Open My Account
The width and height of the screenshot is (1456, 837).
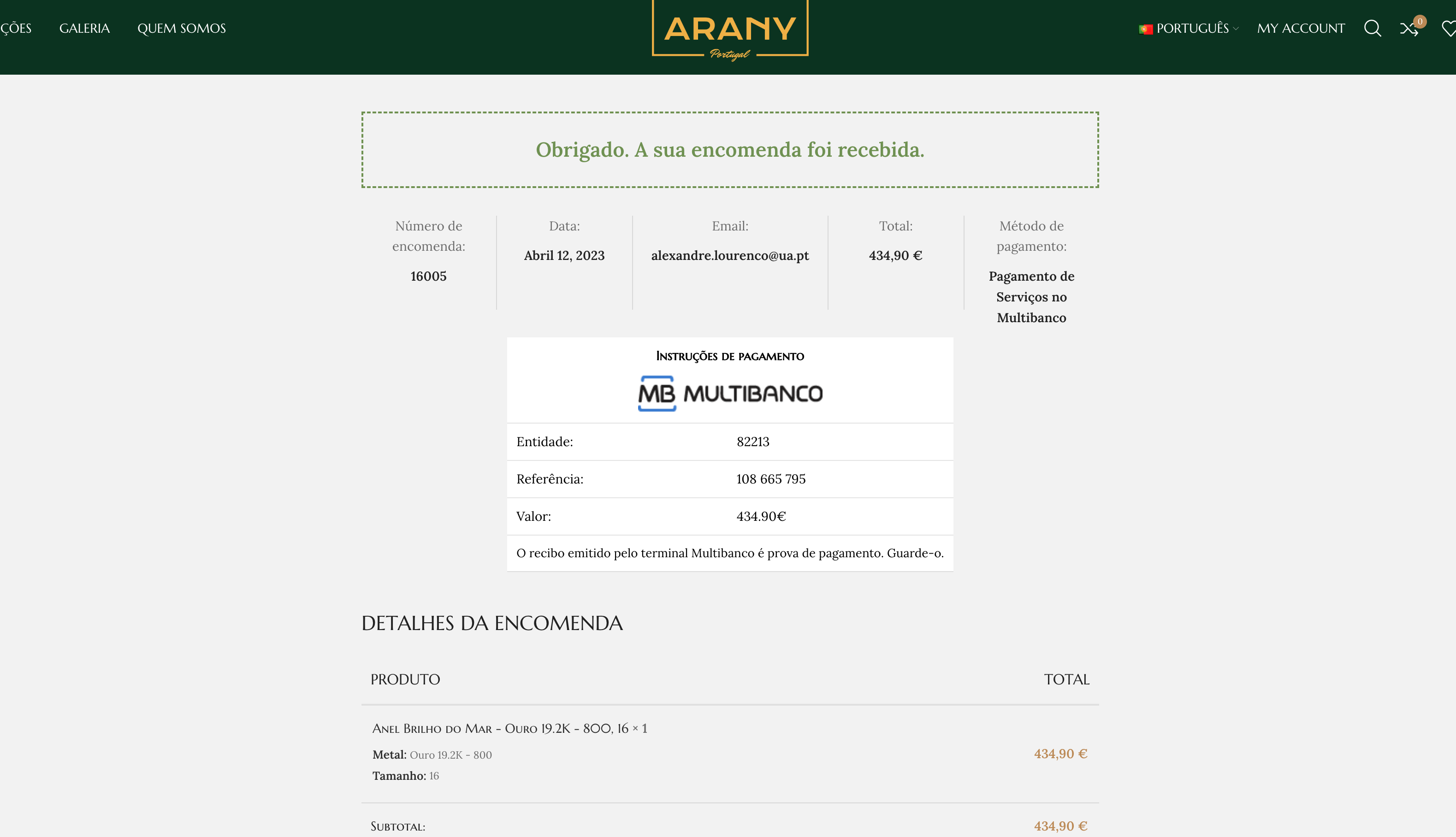coord(1301,28)
